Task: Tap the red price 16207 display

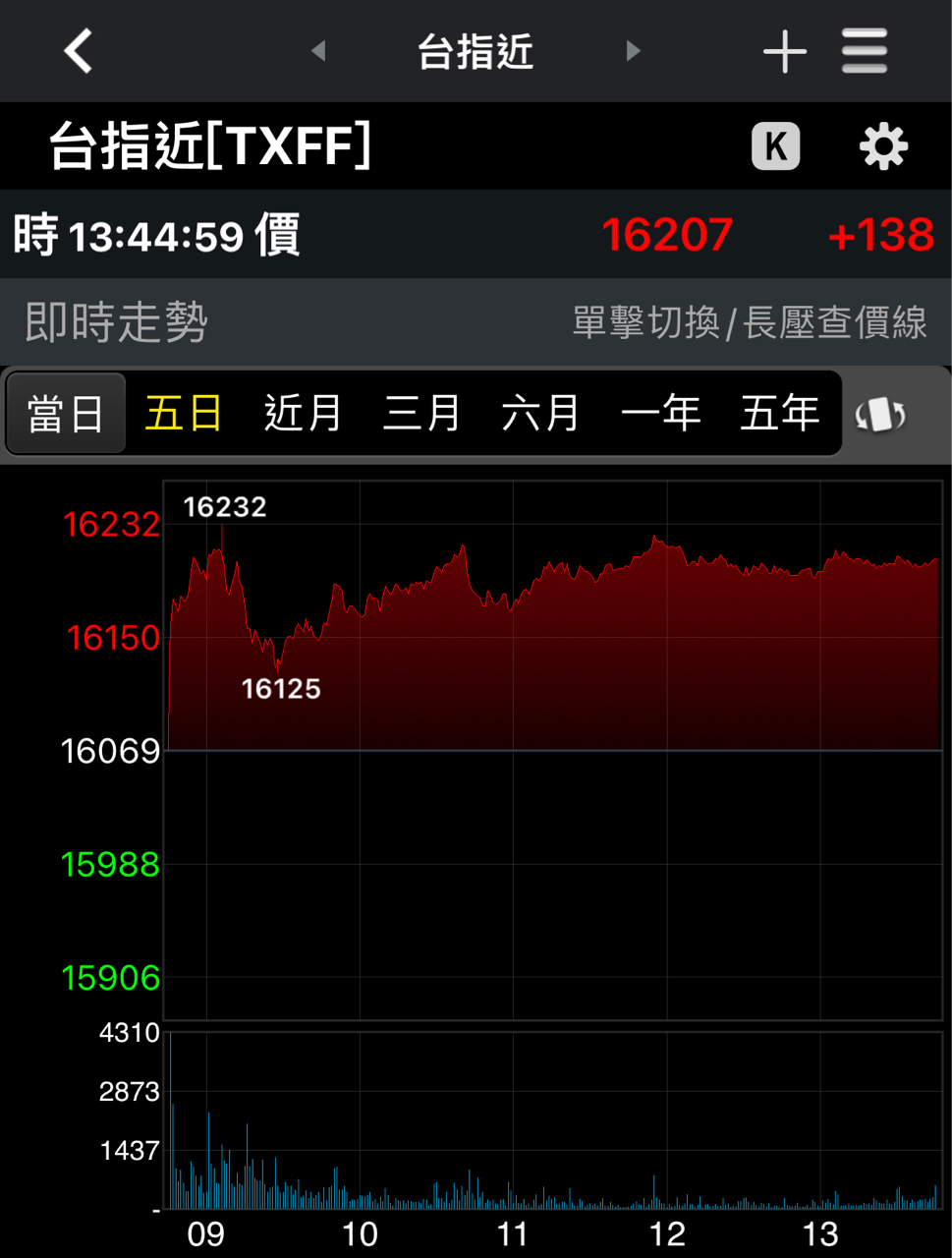Action: pyautogui.click(x=666, y=234)
